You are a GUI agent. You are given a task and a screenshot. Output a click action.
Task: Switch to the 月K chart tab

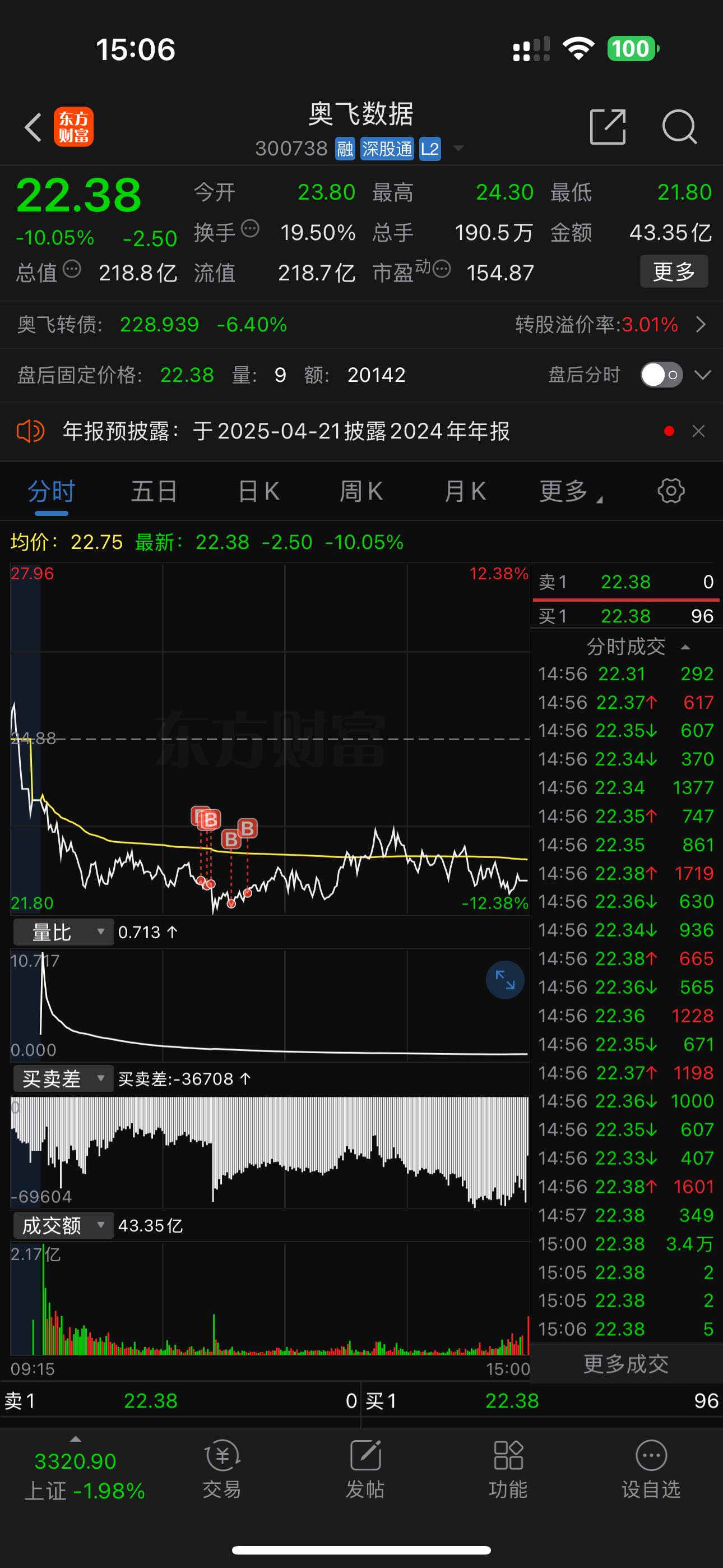pos(465,491)
